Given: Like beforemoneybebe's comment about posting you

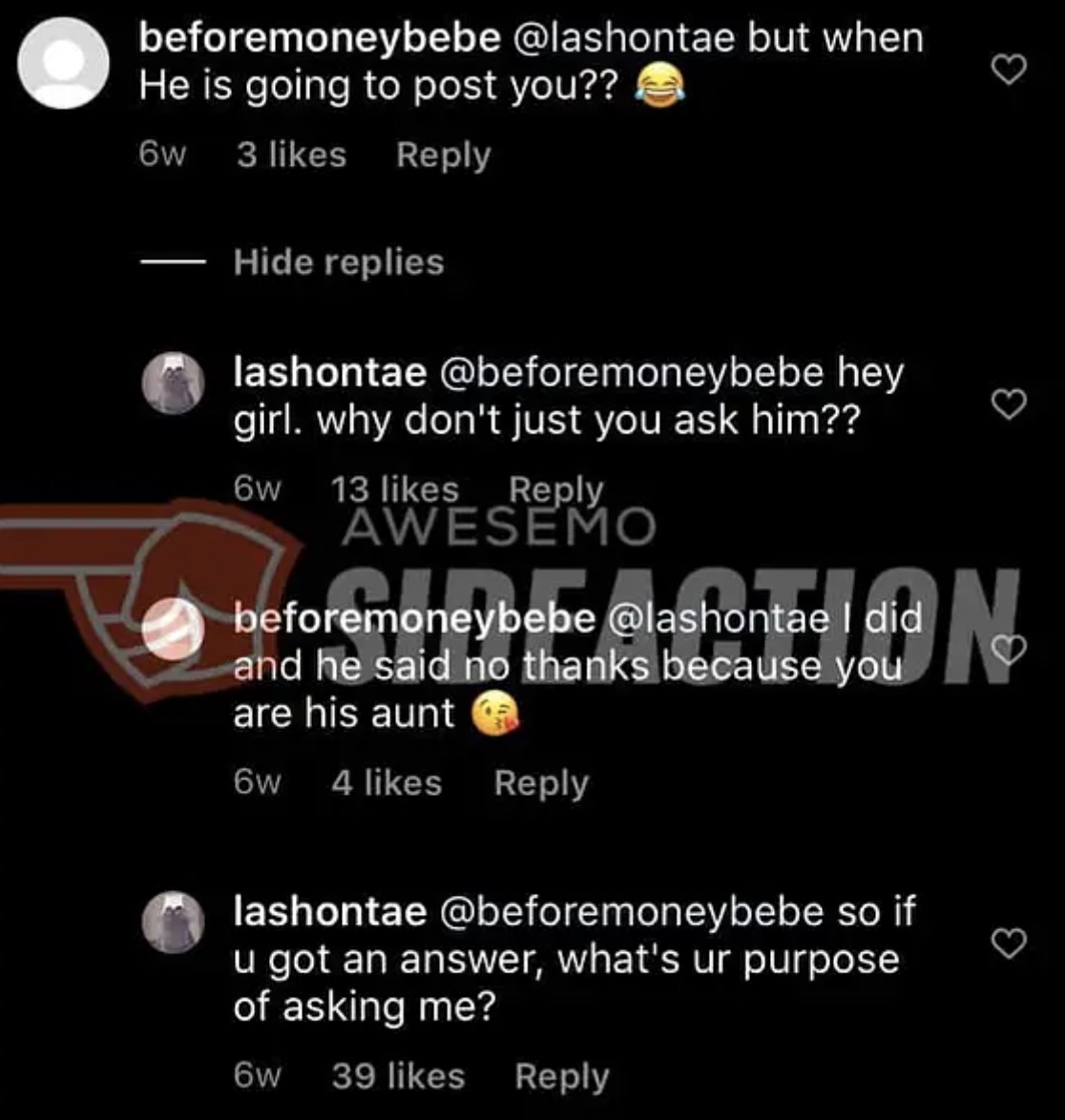Looking at the screenshot, I should (x=1011, y=69).
